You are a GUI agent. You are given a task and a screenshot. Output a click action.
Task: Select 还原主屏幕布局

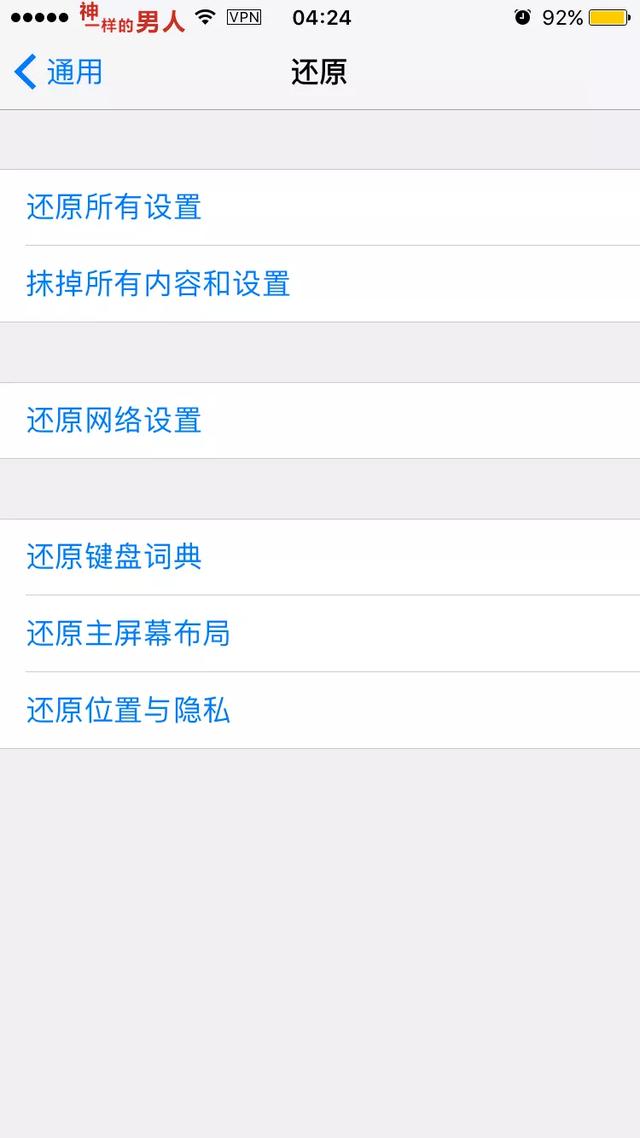click(x=128, y=633)
